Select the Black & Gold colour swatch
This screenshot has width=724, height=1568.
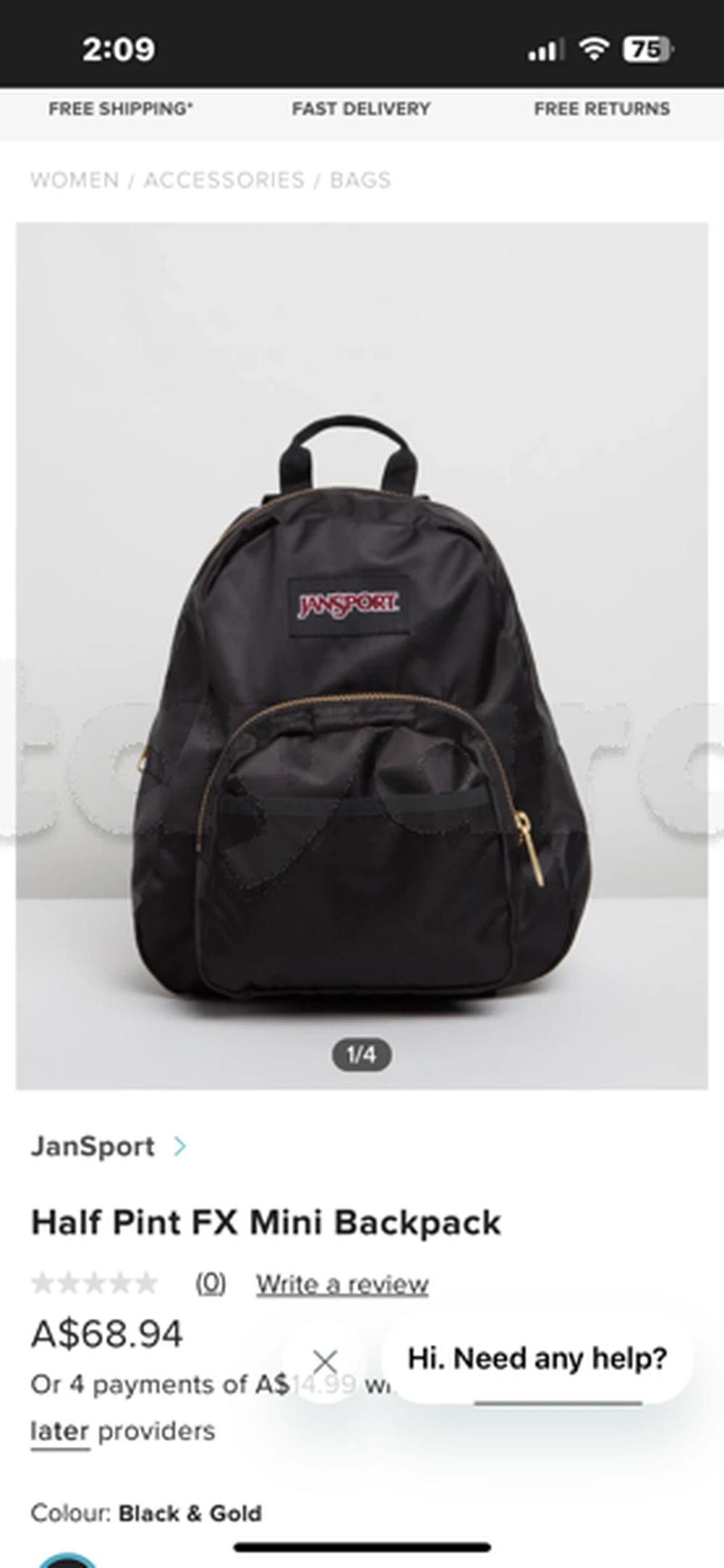click(x=67, y=1559)
